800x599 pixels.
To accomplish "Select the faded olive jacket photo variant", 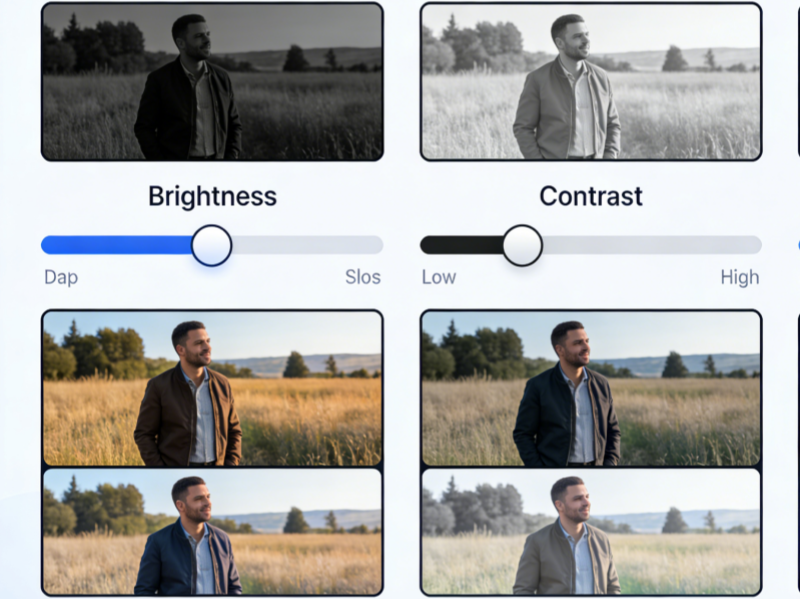I will [x=591, y=531].
